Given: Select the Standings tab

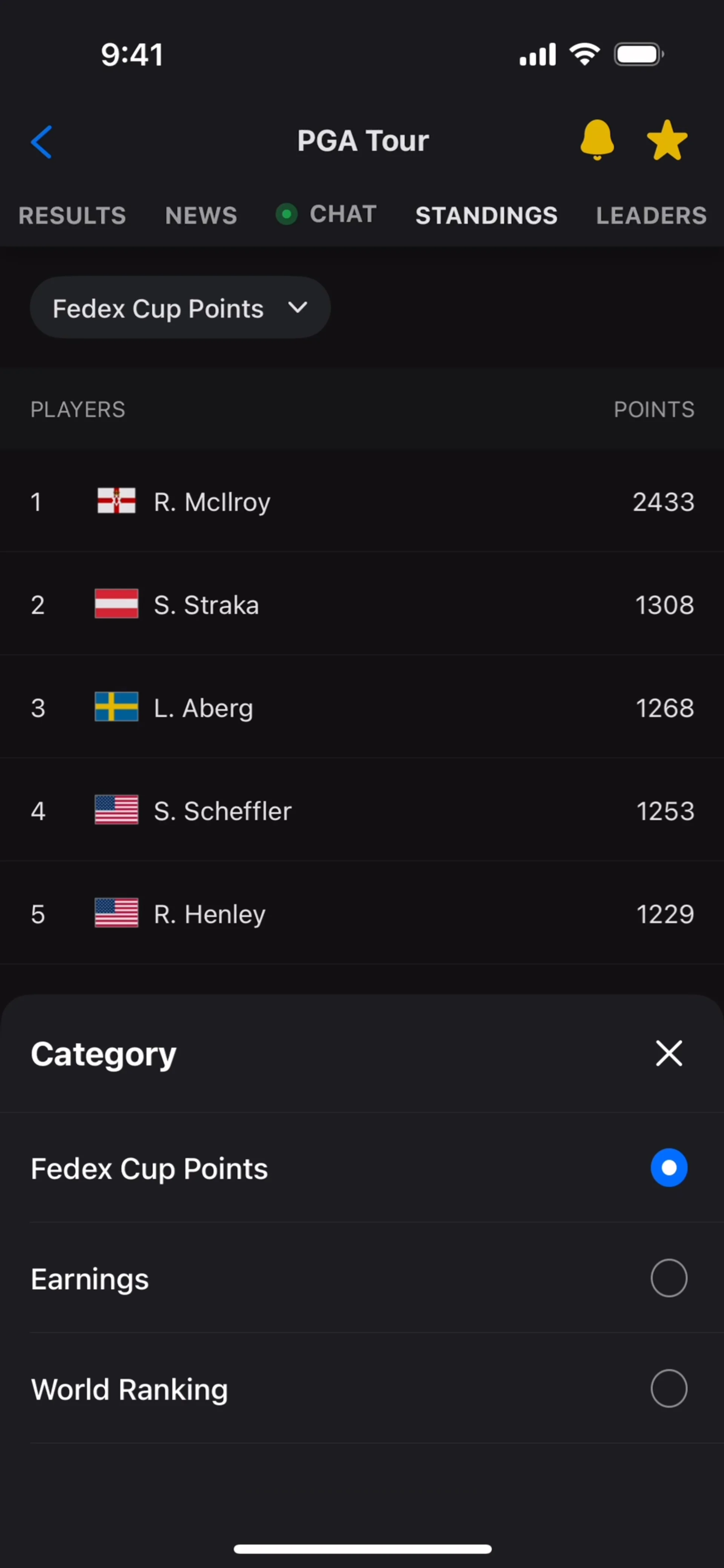Looking at the screenshot, I should pos(486,216).
